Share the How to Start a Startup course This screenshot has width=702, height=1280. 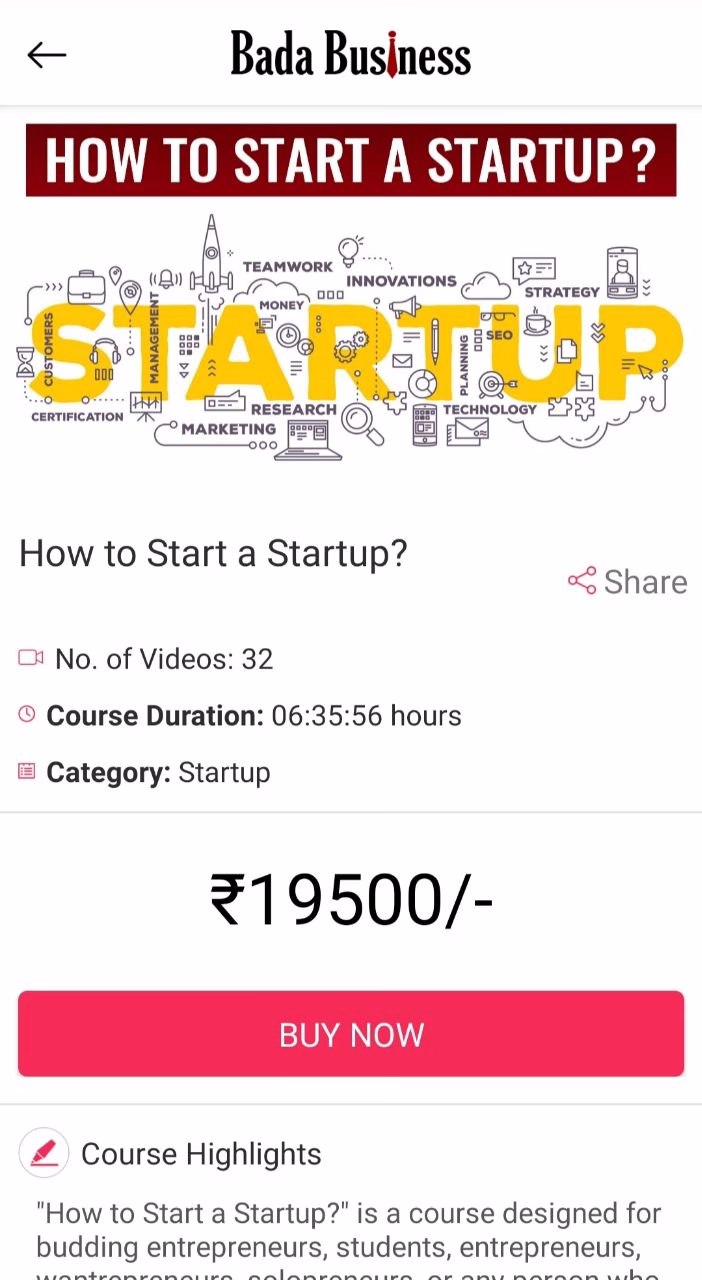[x=627, y=581]
